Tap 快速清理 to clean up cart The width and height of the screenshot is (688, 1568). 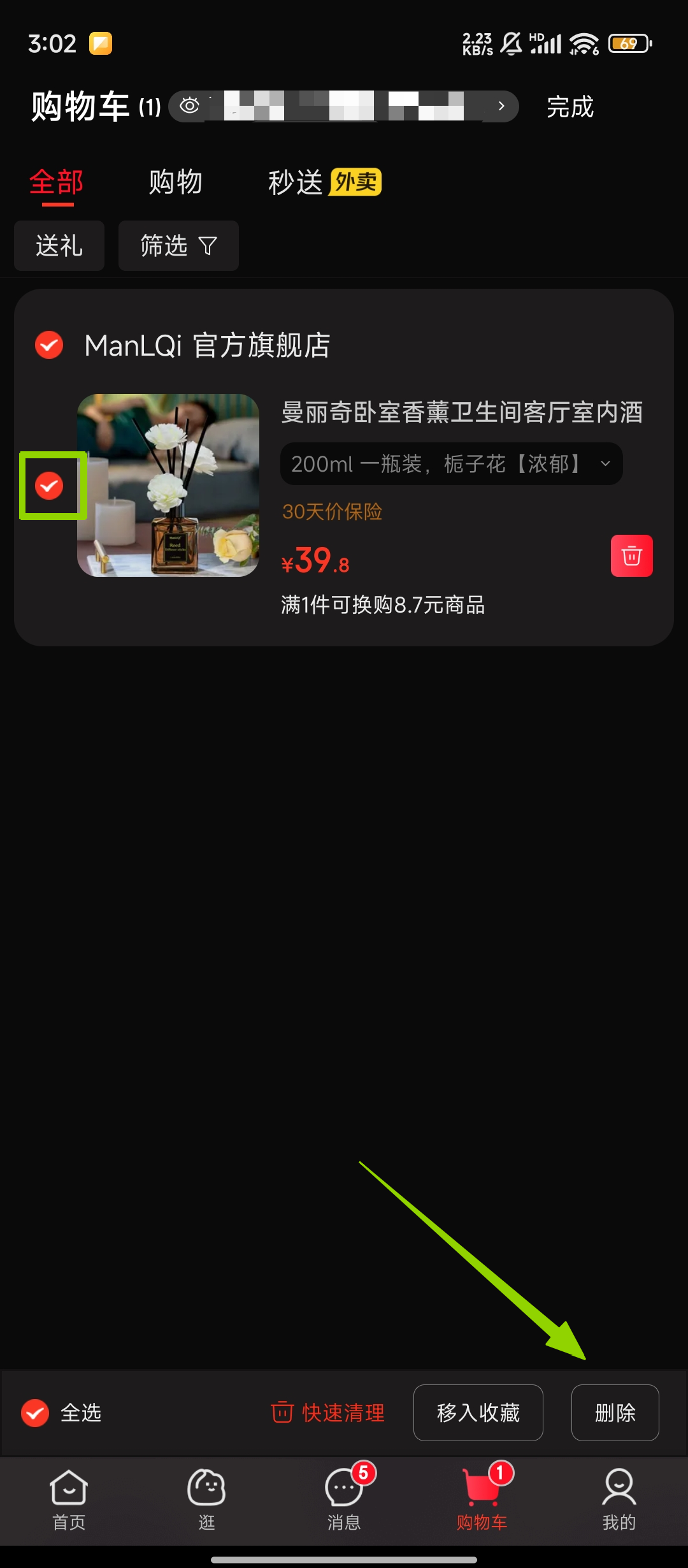[328, 1413]
